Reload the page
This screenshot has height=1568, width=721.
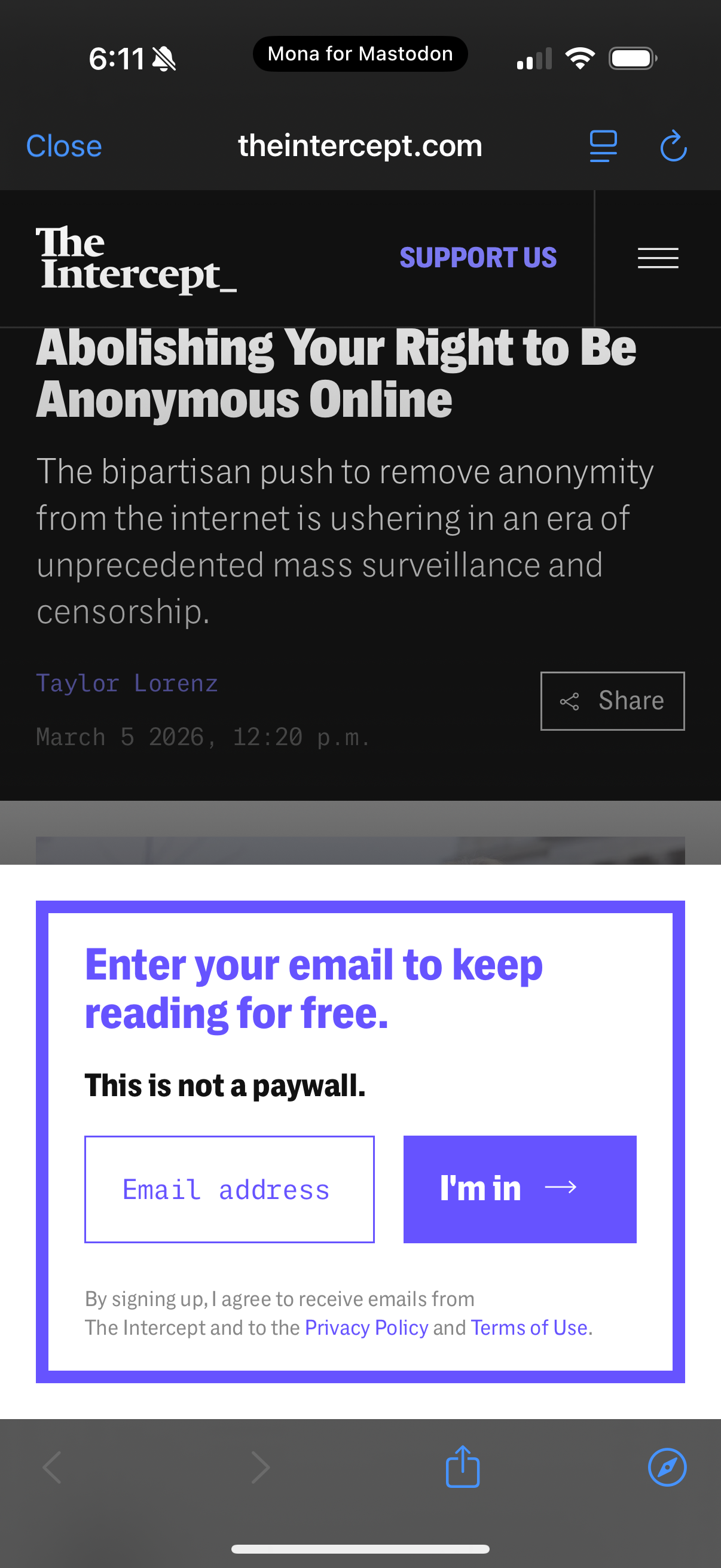[x=673, y=146]
